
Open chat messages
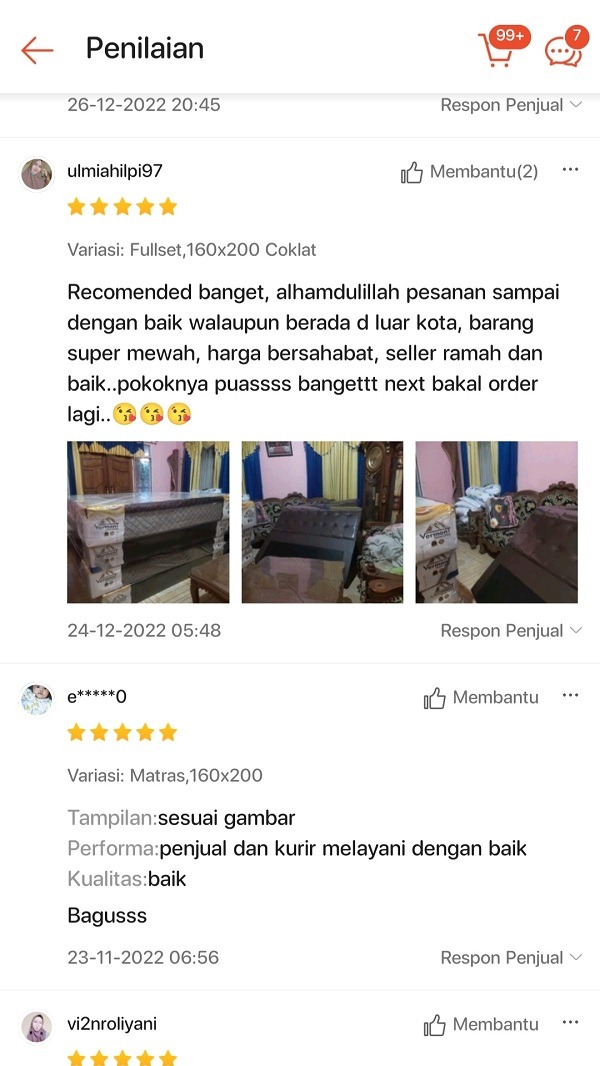coord(563,50)
